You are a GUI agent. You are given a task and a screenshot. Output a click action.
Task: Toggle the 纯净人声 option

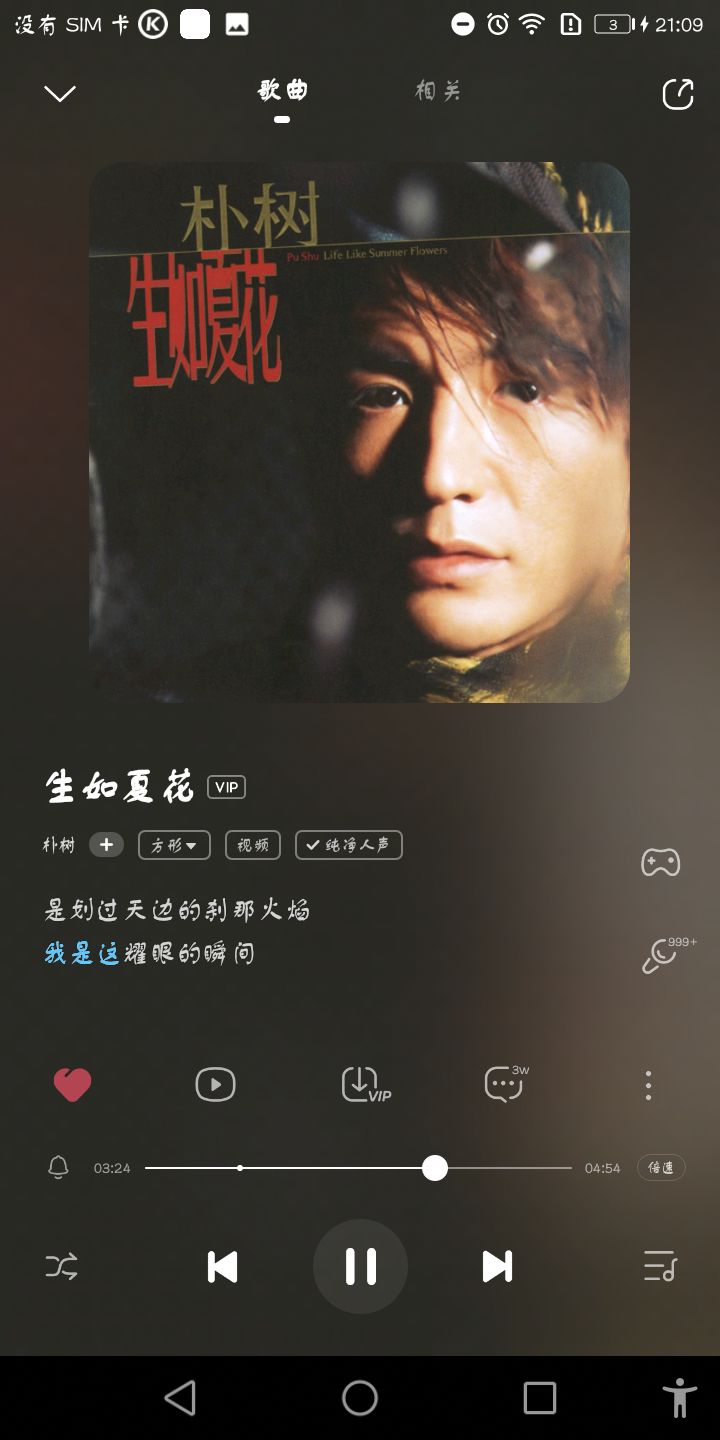tap(349, 845)
